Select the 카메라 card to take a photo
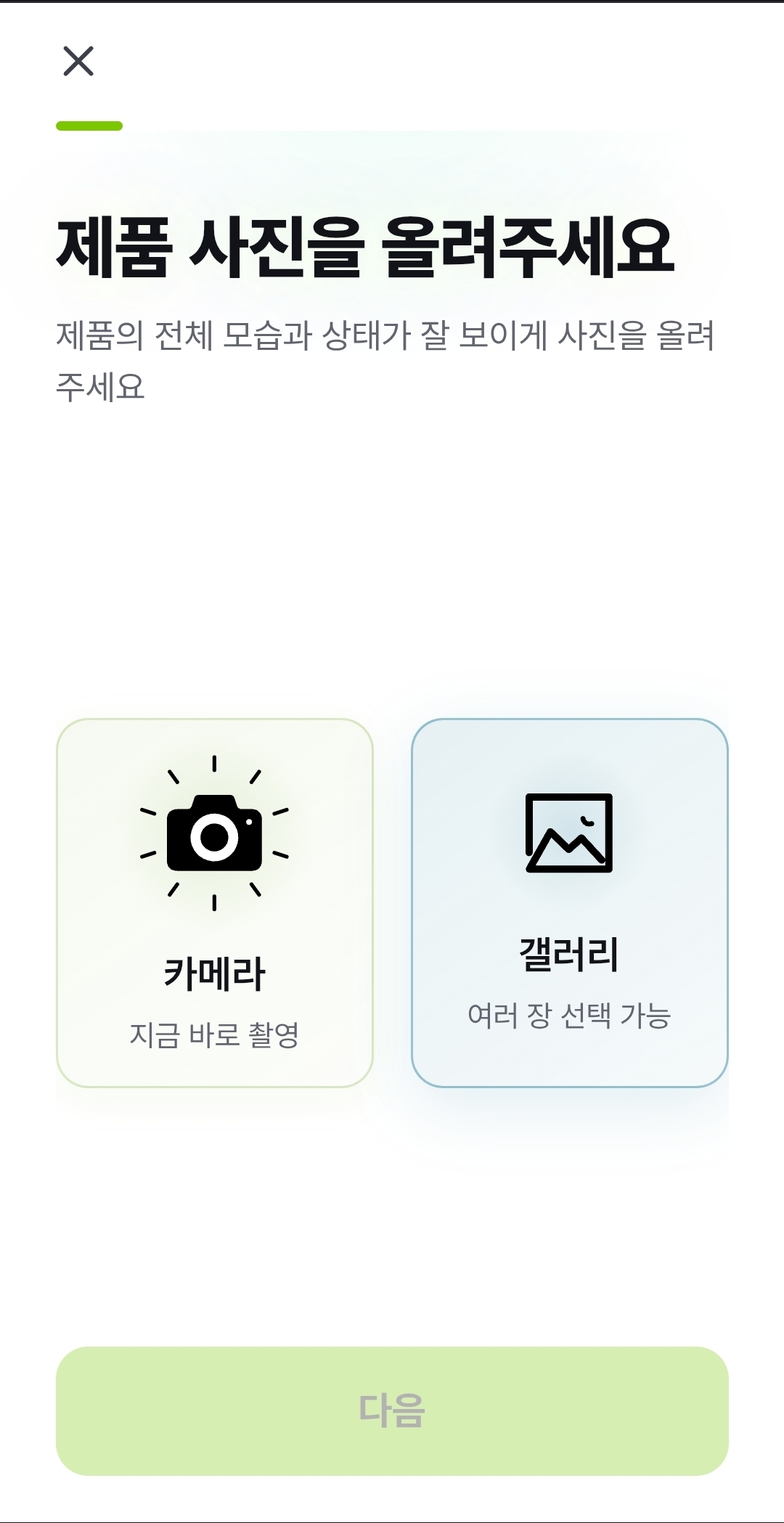This screenshot has height=1523, width=784. 215,902
